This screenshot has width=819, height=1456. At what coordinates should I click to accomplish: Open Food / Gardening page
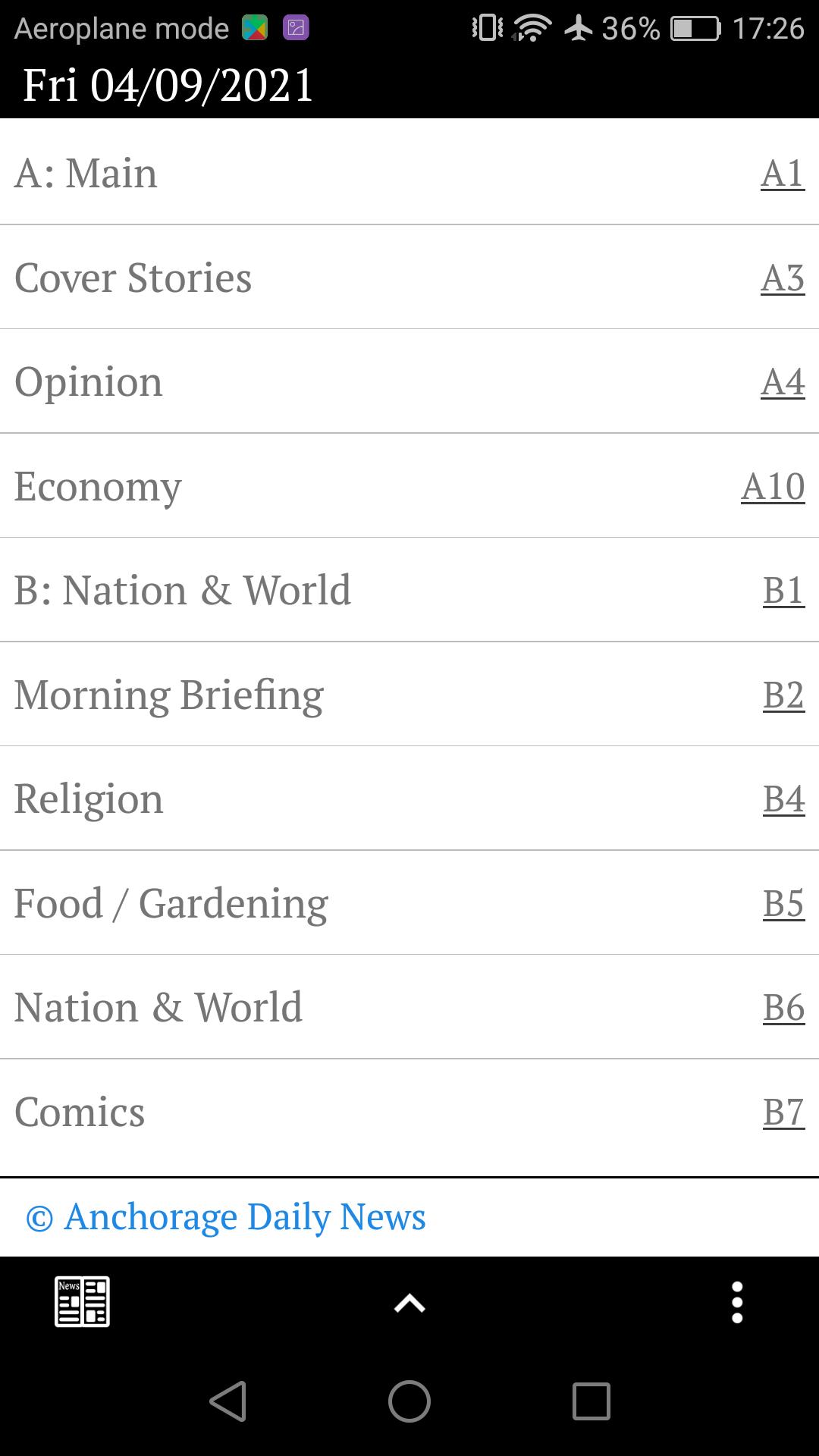[x=409, y=902]
